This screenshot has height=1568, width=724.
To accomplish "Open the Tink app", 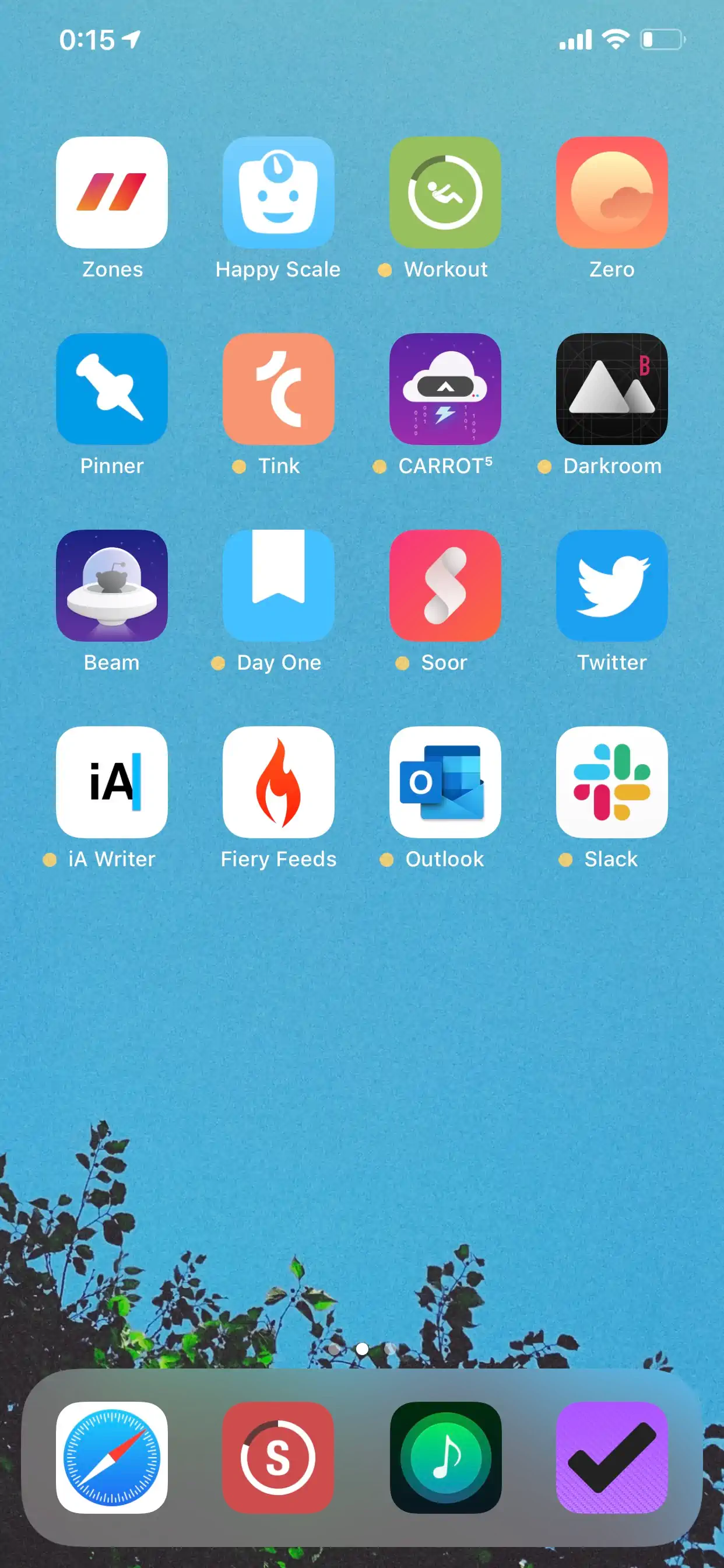I will coord(279,389).
